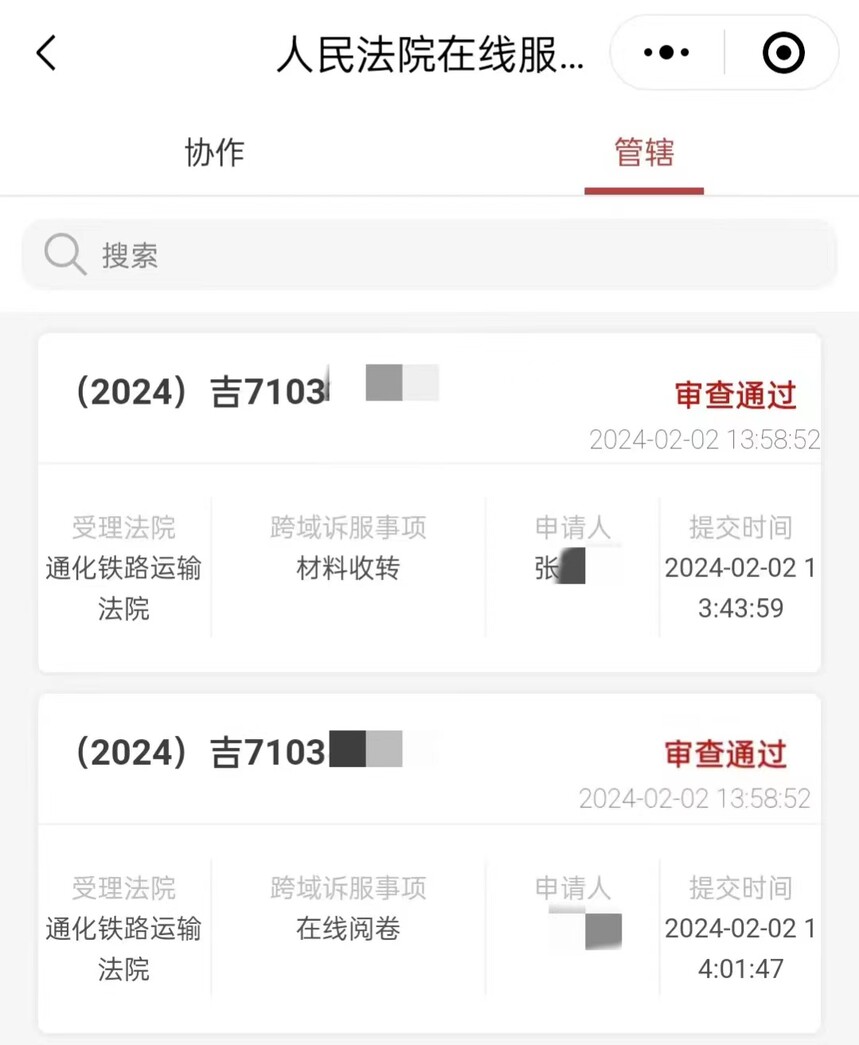This screenshot has height=1045, width=859.
Task: Tap the 搜索 search field
Action: point(429,255)
